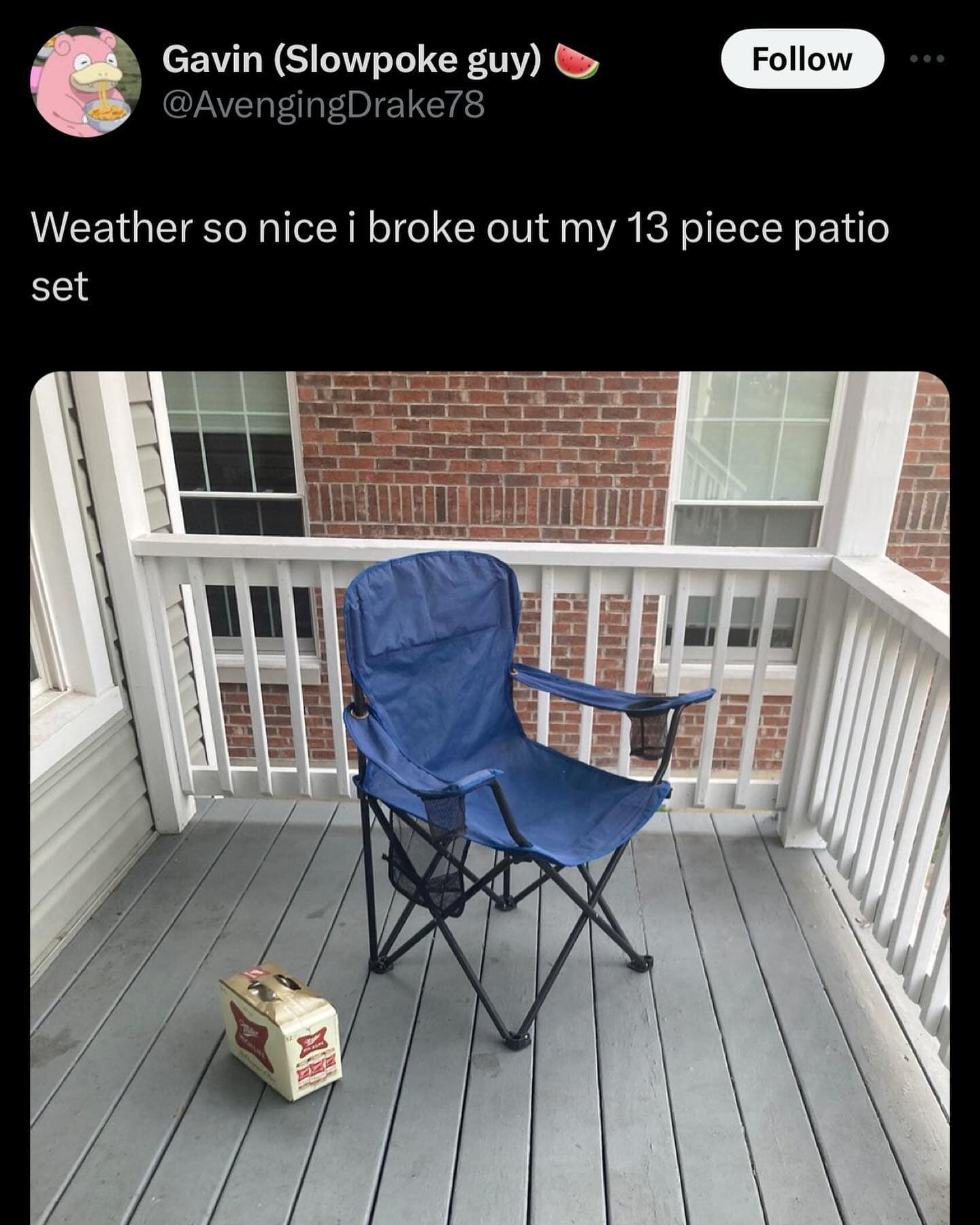Expand the patio chair photo
This screenshot has height=1225, width=980.
[490, 796]
